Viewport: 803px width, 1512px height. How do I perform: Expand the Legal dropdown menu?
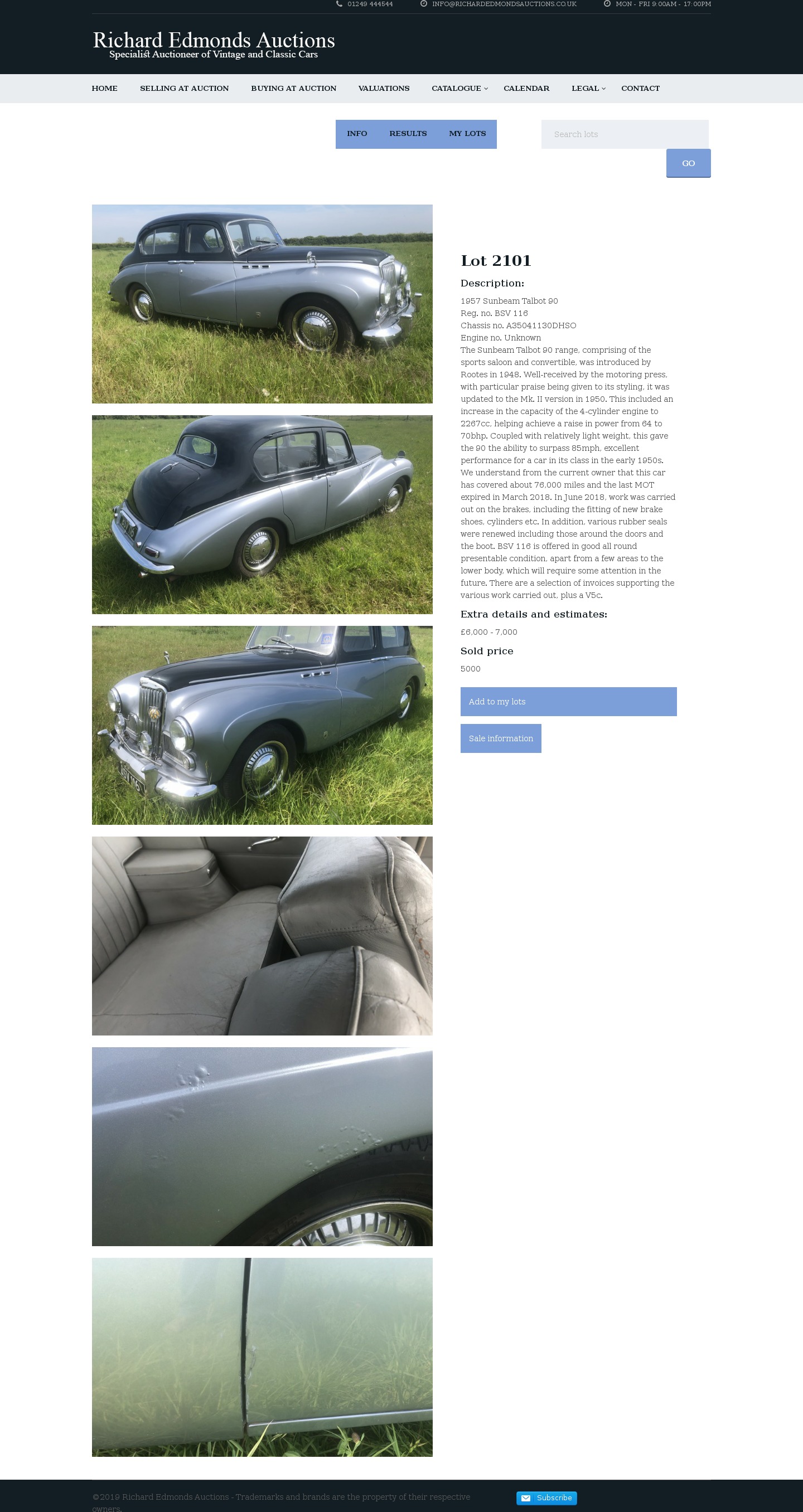(587, 89)
